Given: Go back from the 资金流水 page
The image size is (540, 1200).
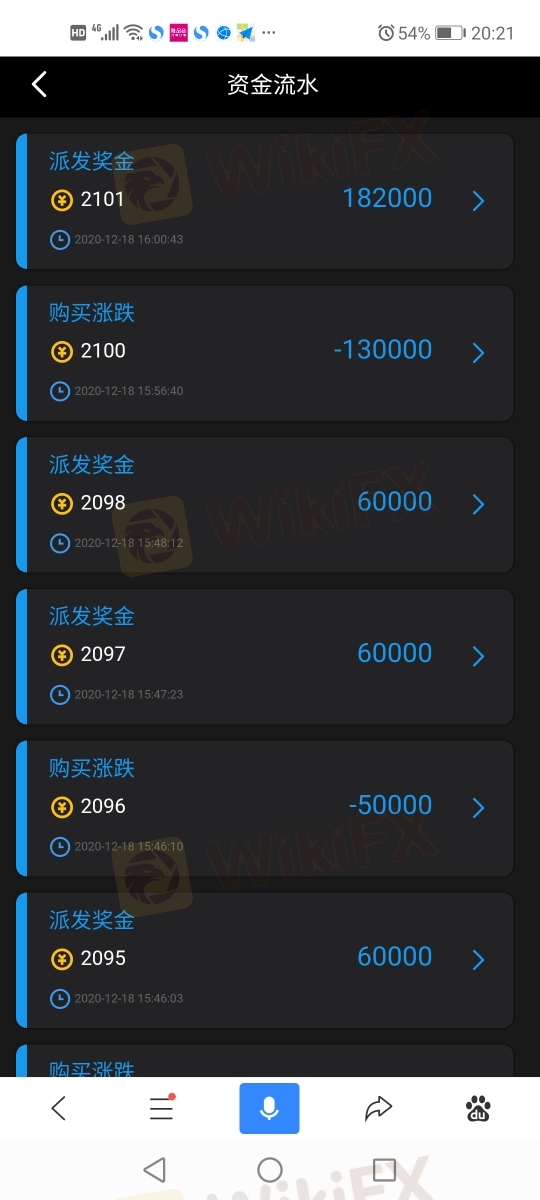Looking at the screenshot, I should 39,85.
